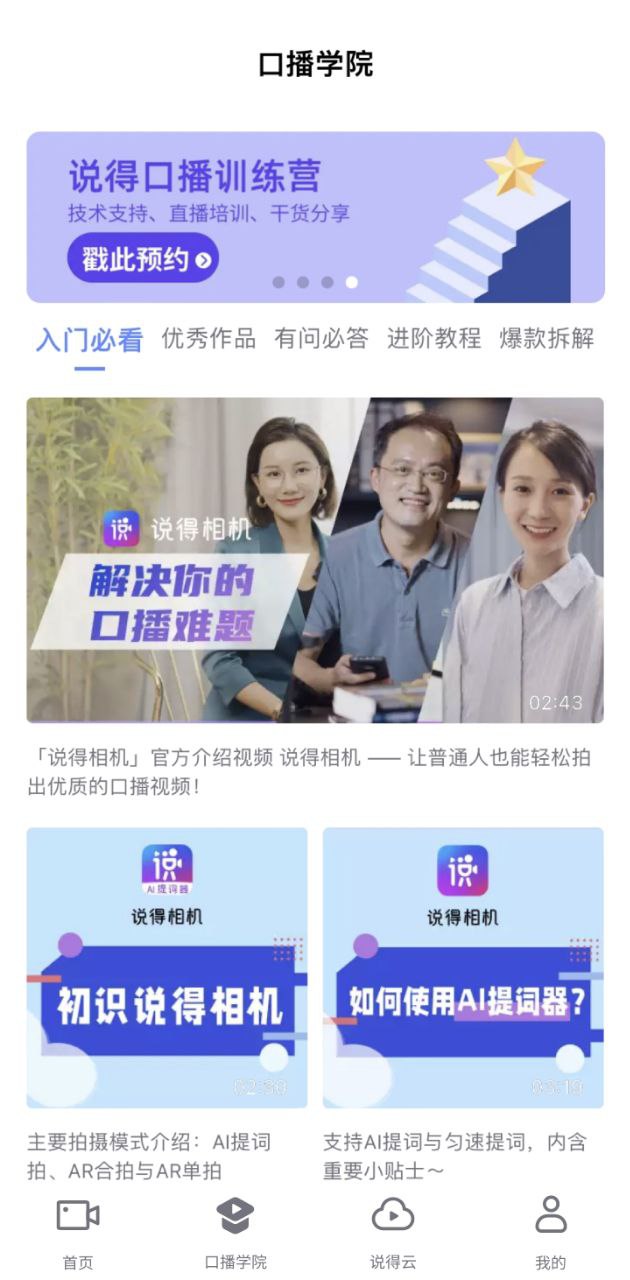This screenshot has height=1280, width=630.
Task: Select the 爆款拆解 tab
Action: [x=547, y=339]
